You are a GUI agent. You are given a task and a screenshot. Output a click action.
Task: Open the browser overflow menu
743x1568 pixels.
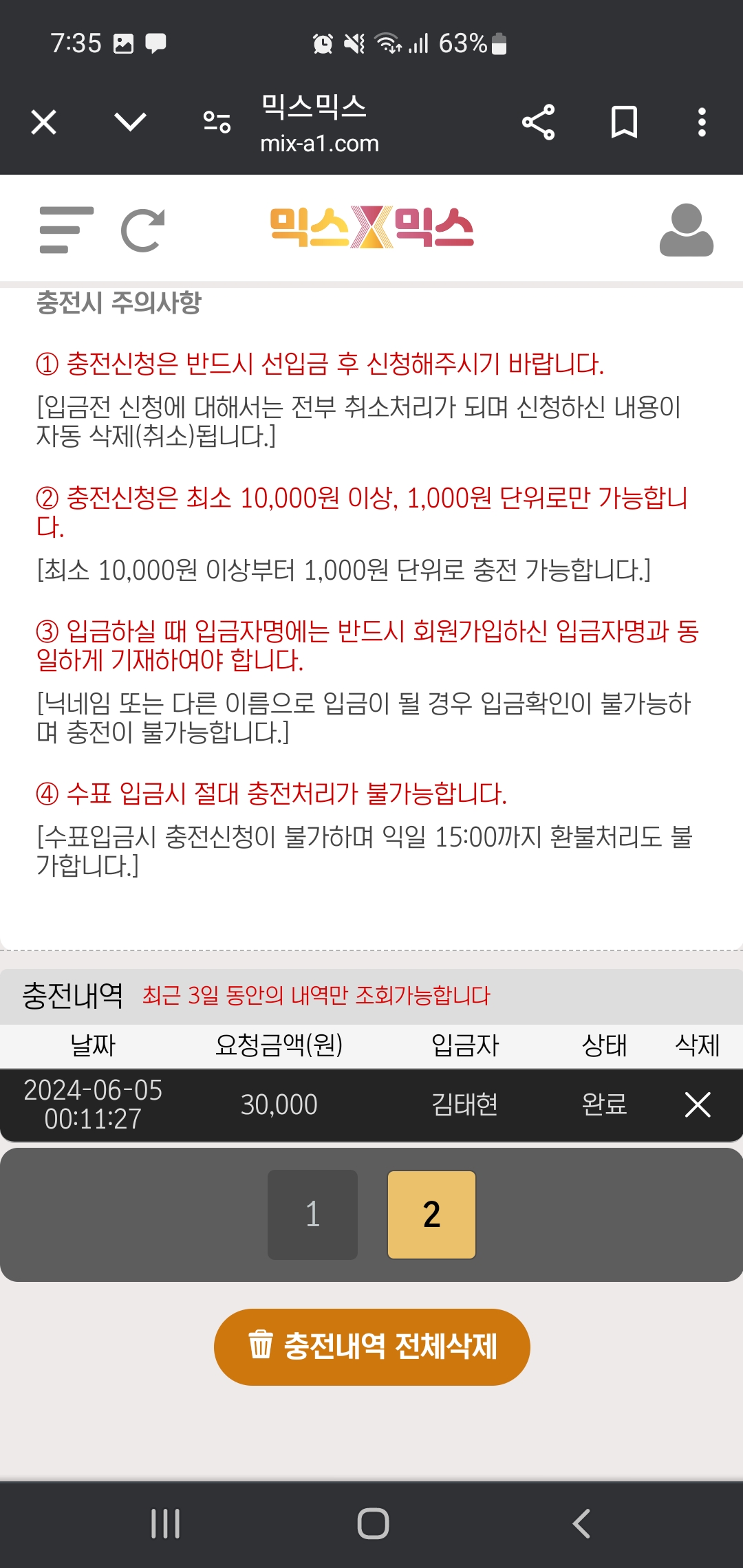pyautogui.click(x=702, y=122)
